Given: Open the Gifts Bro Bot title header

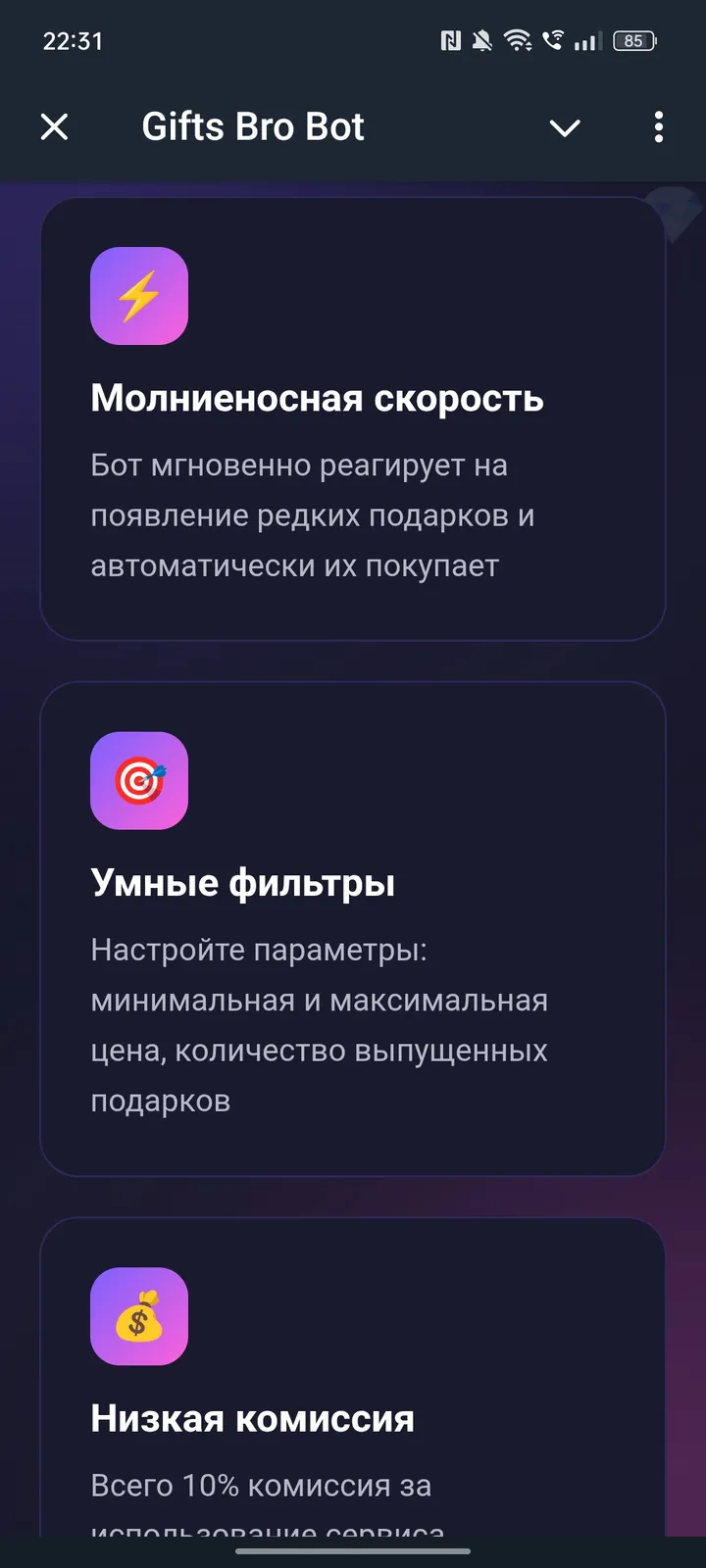Looking at the screenshot, I should pyautogui.click(x=253, y=126).
